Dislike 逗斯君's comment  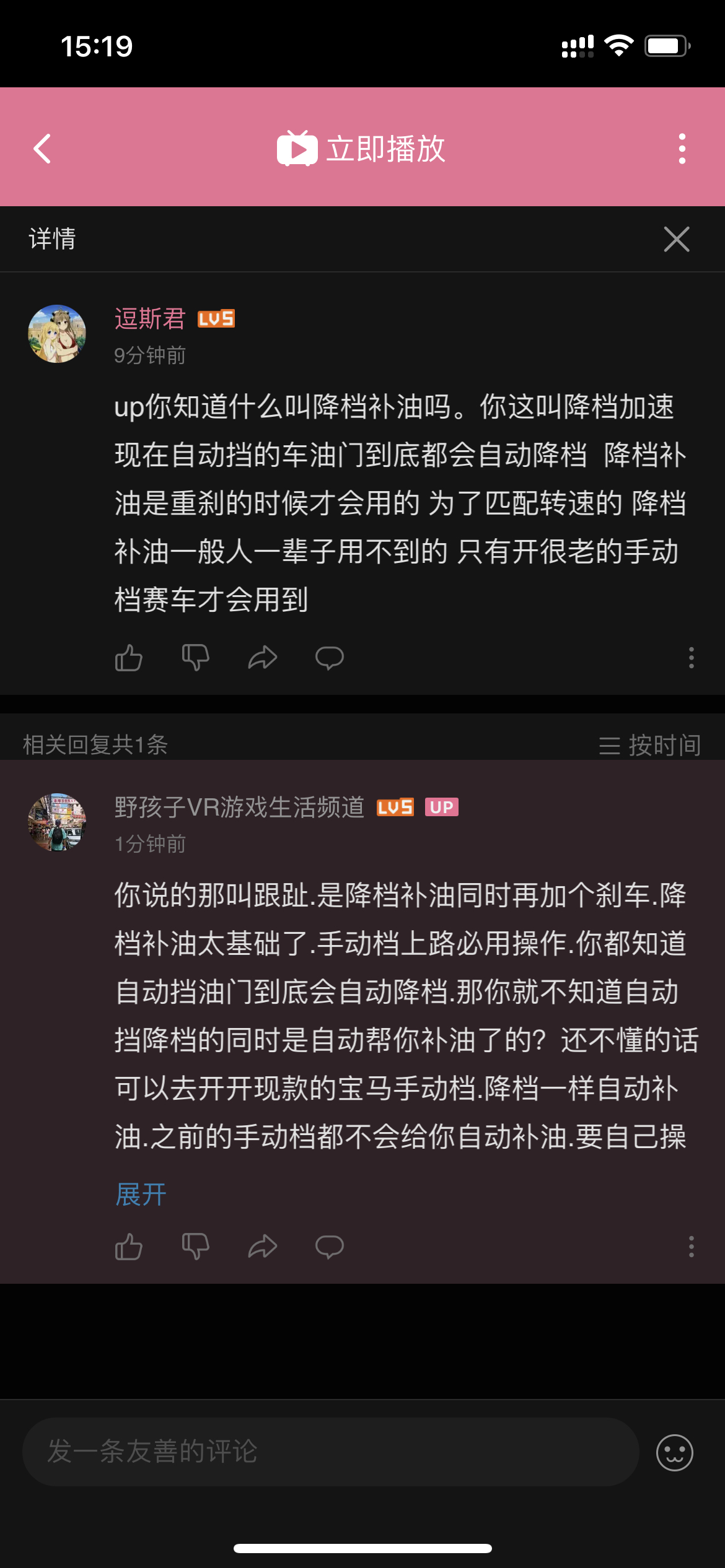196,658
